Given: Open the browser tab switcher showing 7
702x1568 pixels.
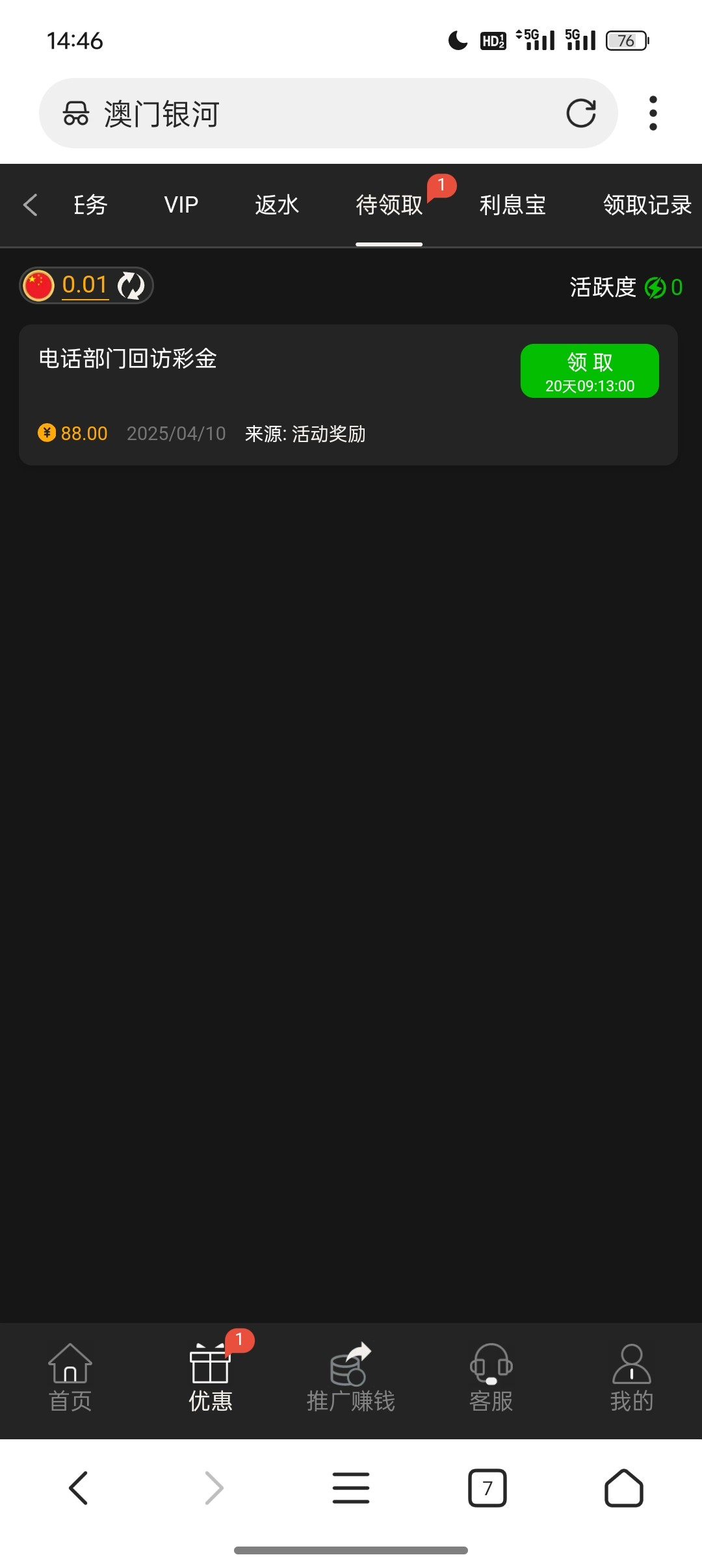Looking at the screenshot, I should click(x=487, y=1487).
